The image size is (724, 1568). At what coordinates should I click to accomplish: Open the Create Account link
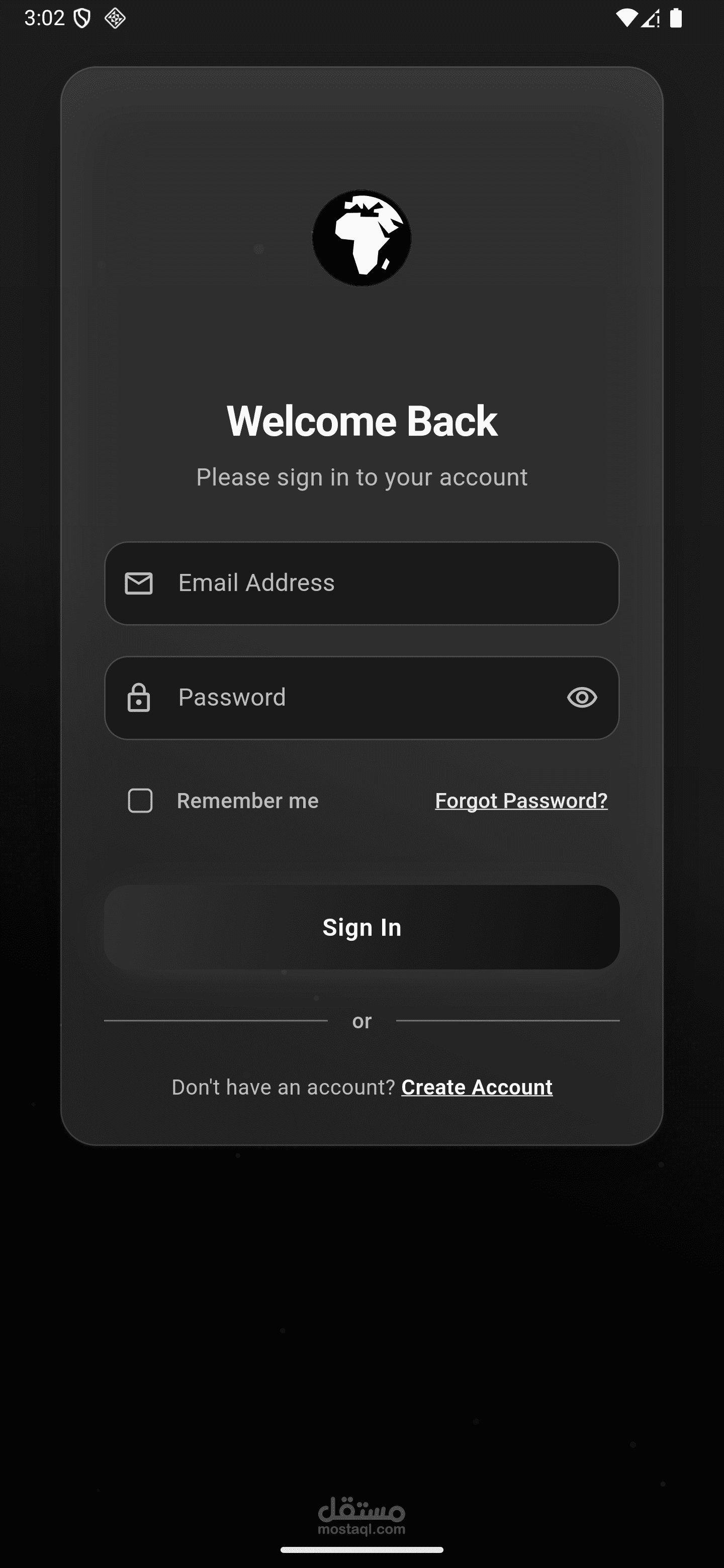click(477, 1087)
